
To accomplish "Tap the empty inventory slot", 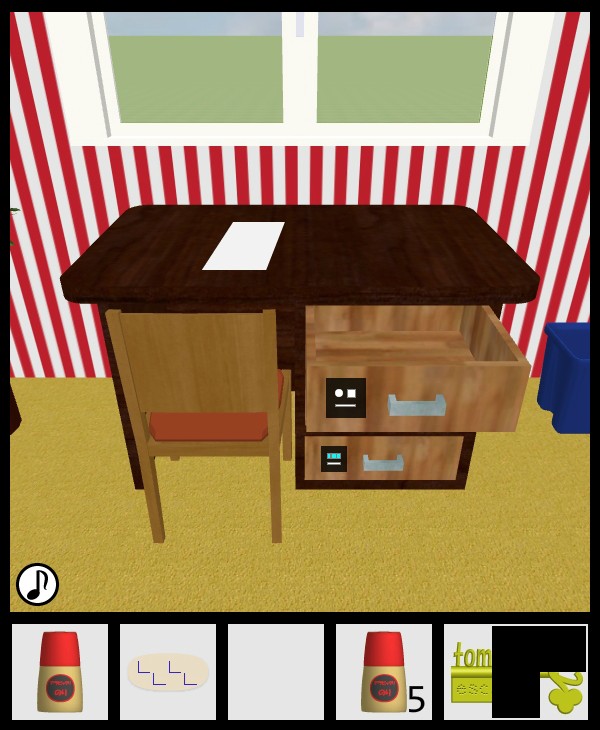I will point(276,672).
